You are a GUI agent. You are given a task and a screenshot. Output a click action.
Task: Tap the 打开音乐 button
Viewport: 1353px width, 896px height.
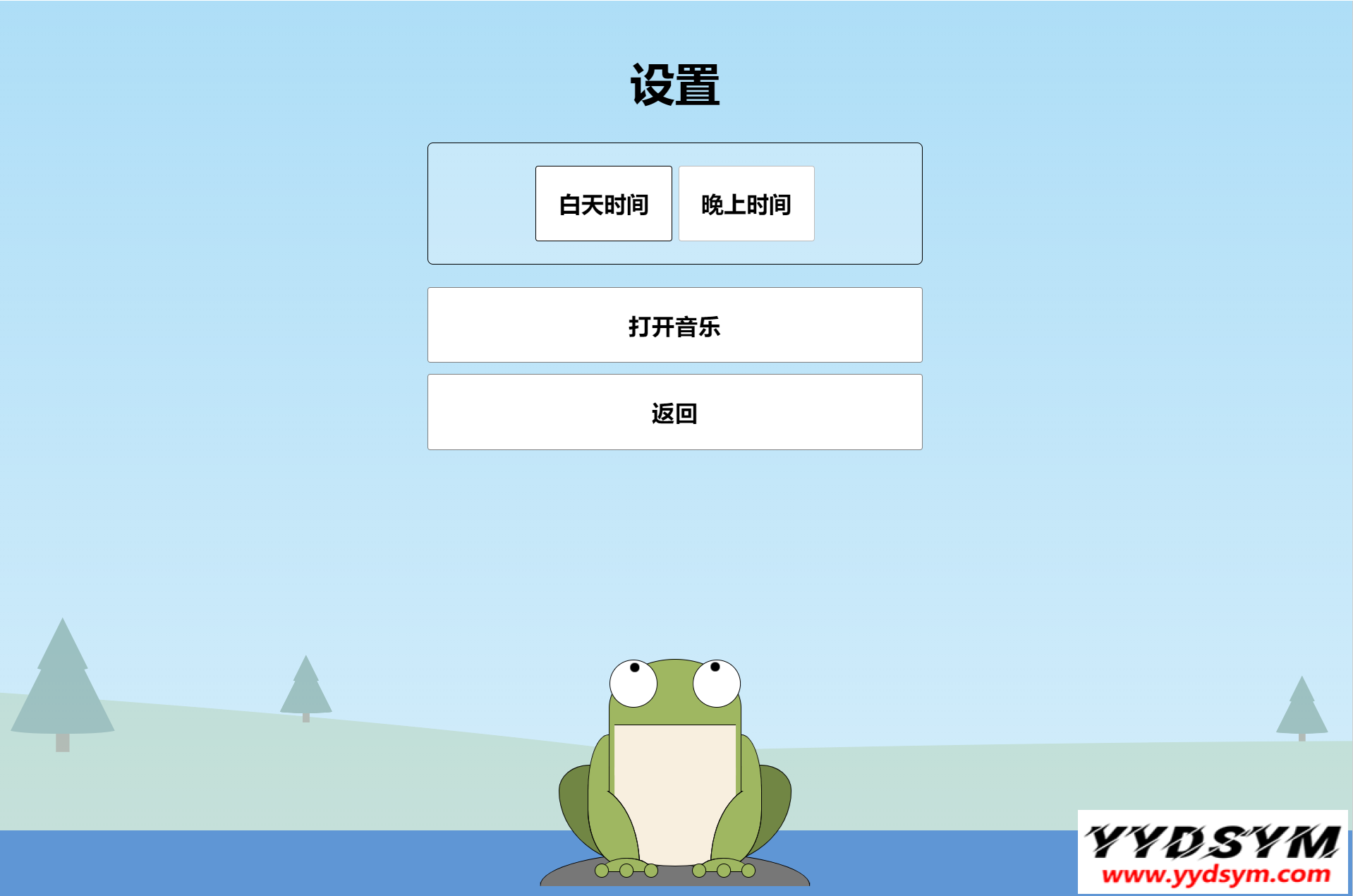coord(674,325)
